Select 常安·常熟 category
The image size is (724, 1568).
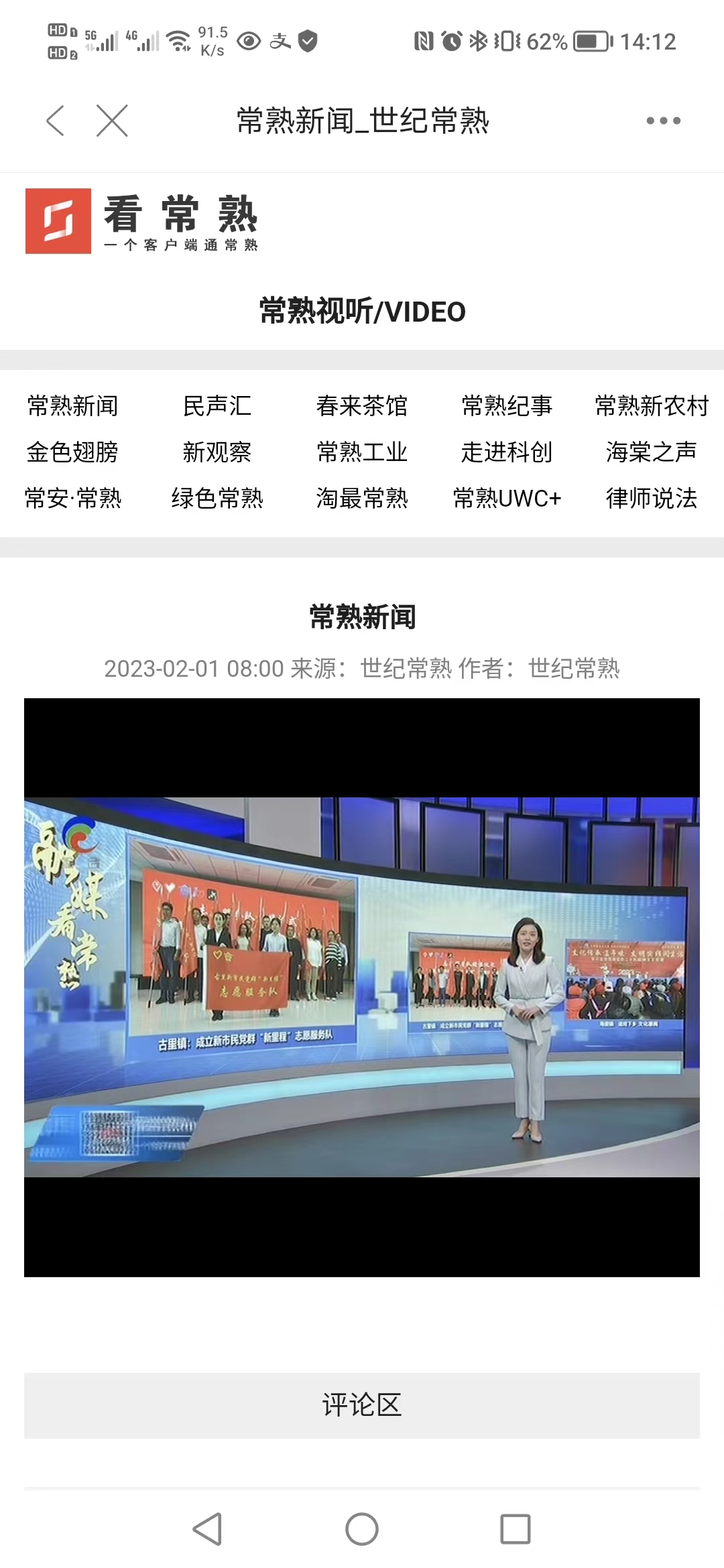(72, 499)
